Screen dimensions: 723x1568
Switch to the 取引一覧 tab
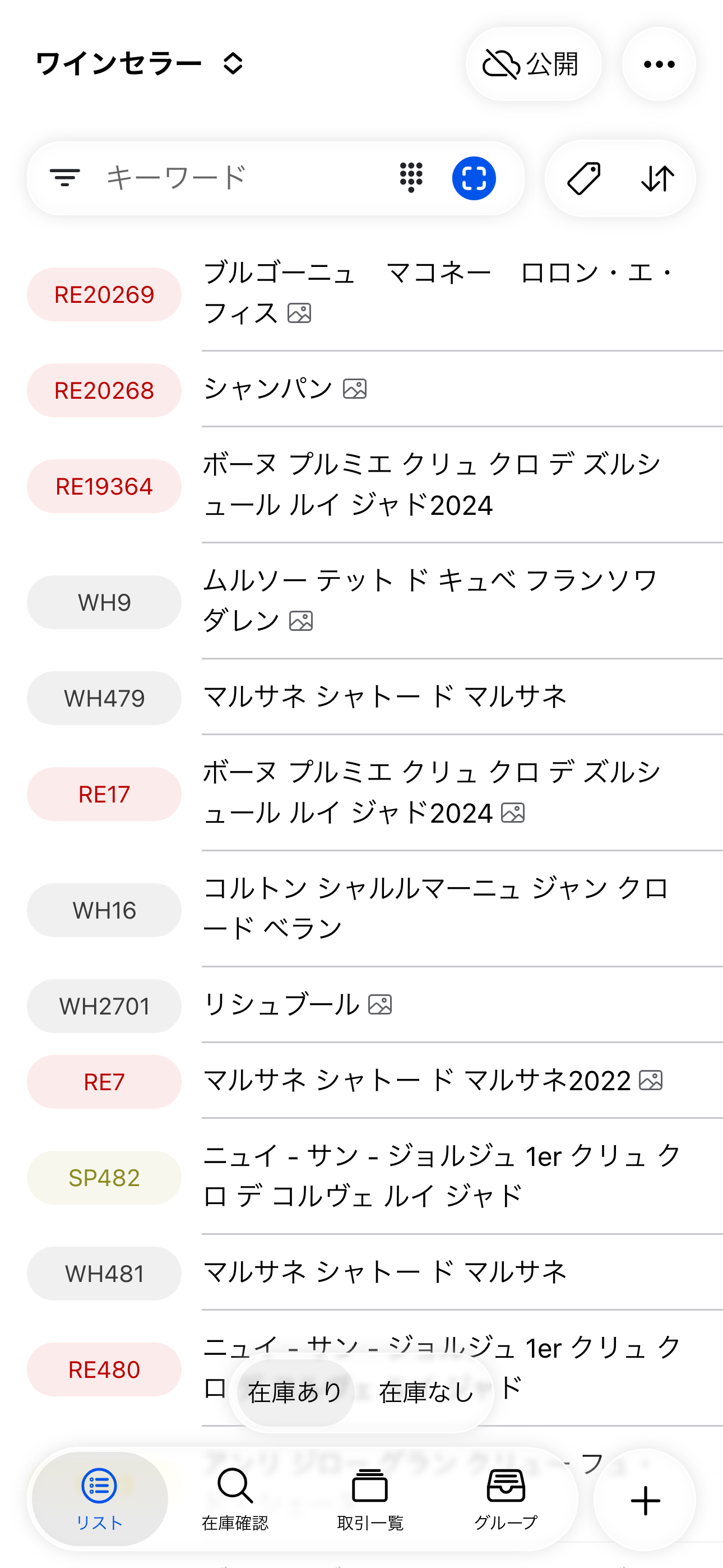point(370,1498)
